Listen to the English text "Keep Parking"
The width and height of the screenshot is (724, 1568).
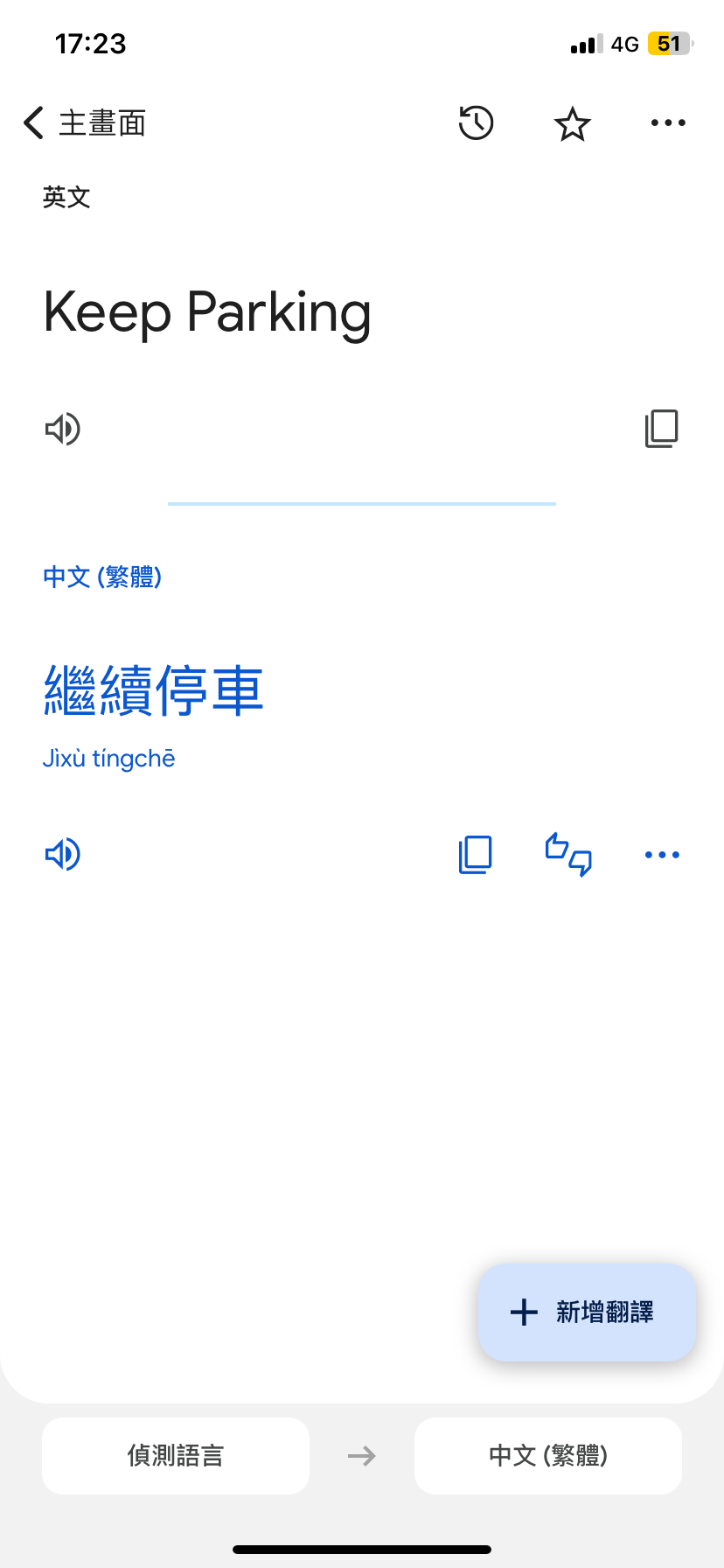[x=63, y=429]
